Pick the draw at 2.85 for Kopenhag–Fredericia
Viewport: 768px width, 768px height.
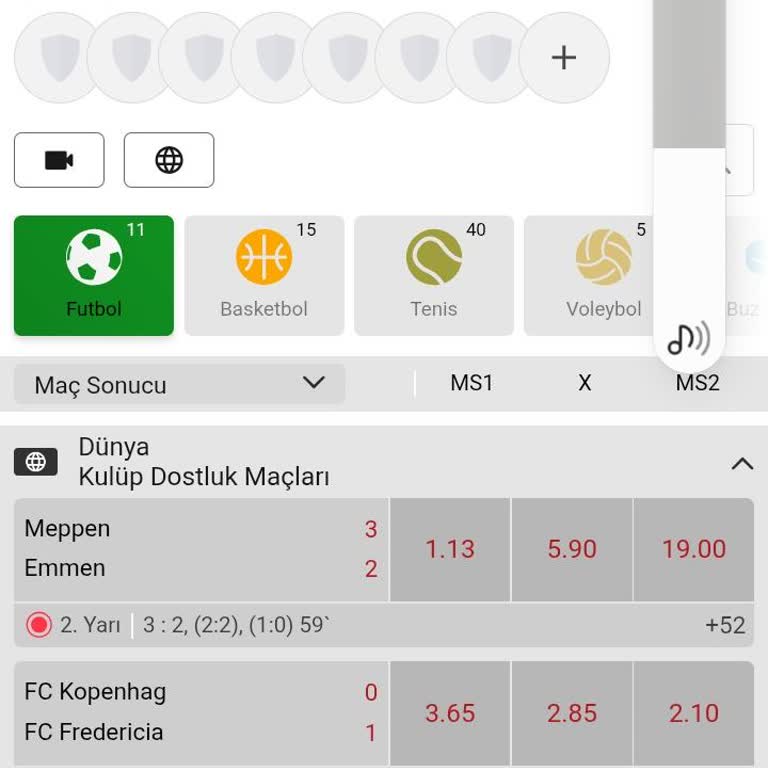click(572, 713)
